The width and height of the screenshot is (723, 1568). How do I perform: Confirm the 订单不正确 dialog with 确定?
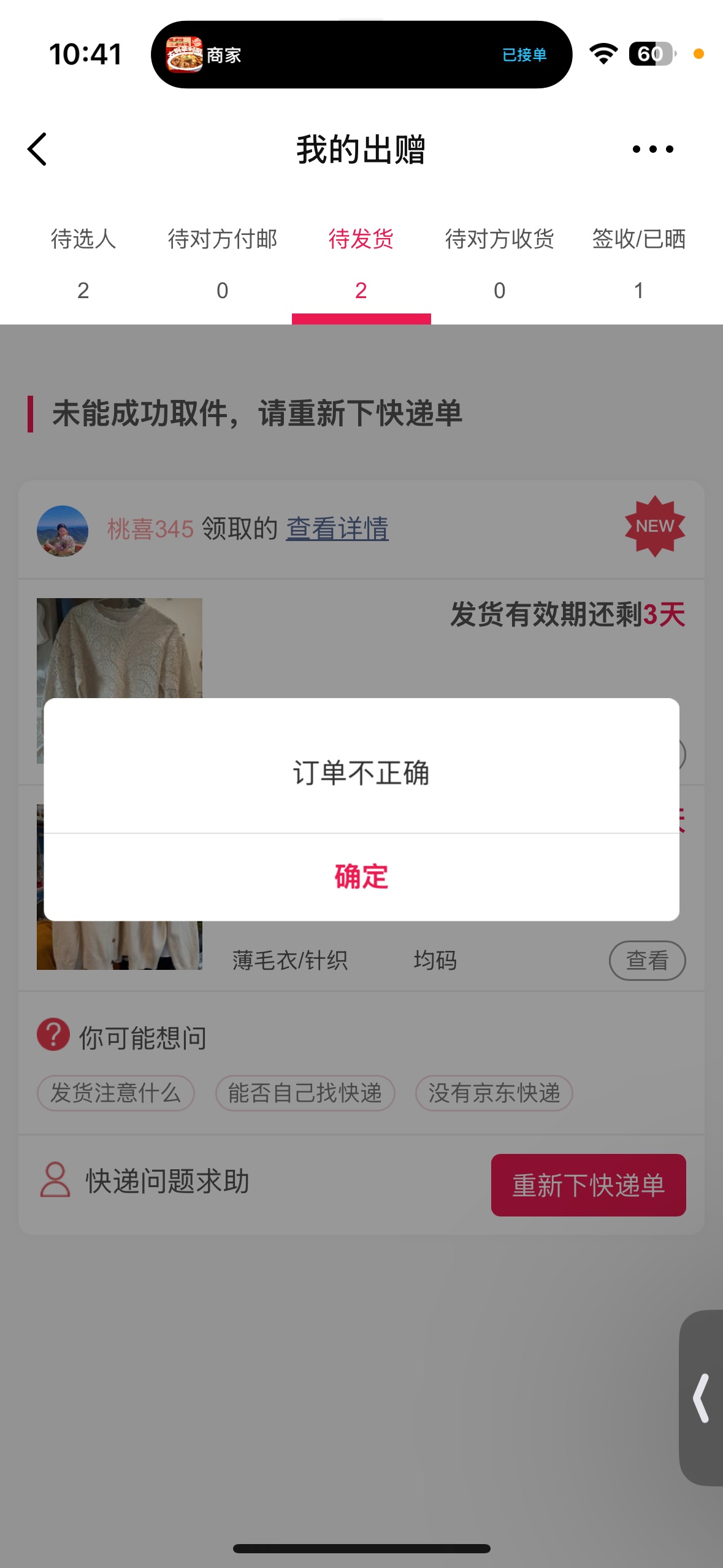click(x=361, y=877)
